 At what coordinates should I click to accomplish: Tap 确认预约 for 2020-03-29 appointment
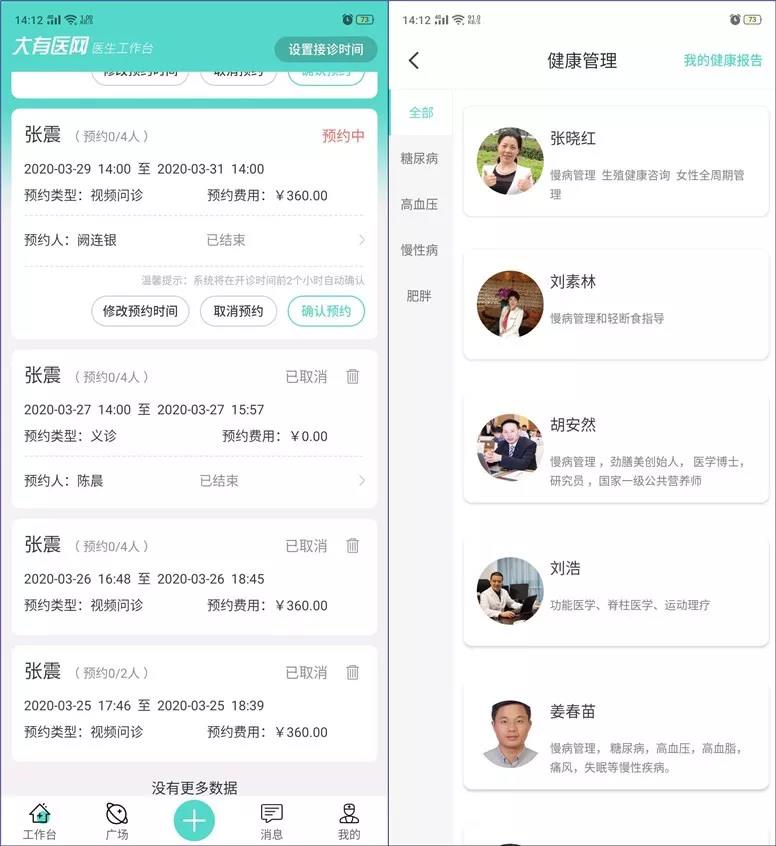326,311
